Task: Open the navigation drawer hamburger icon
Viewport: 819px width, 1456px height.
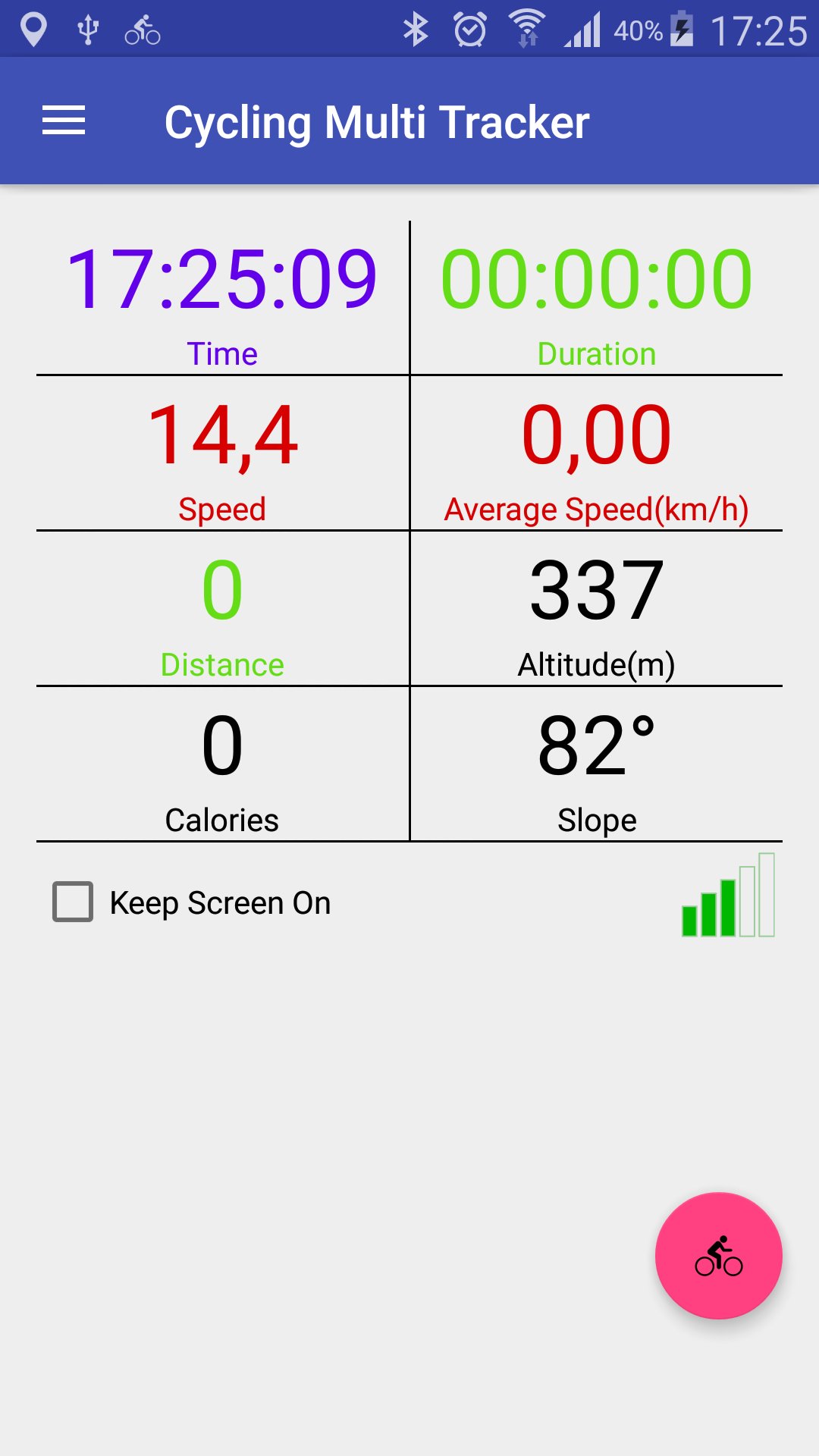Action: click(x=64, y=121)
